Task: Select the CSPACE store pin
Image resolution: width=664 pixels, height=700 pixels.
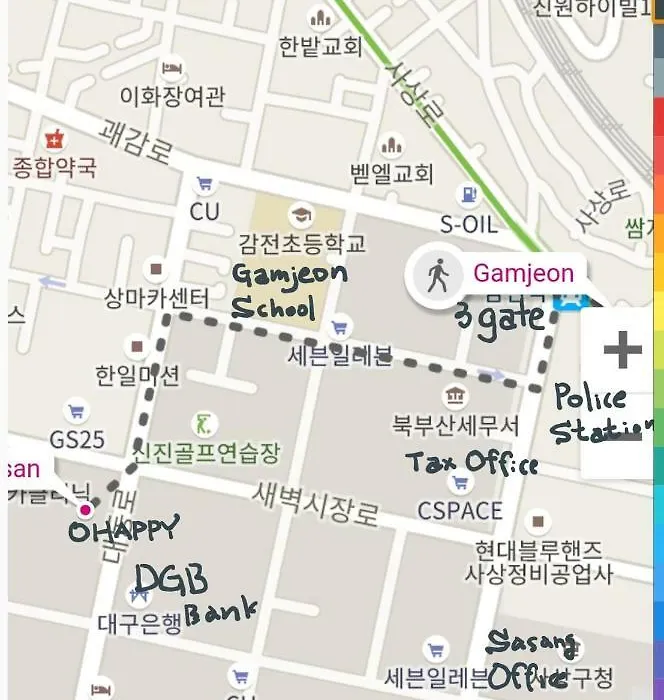Action: (460, 484)
